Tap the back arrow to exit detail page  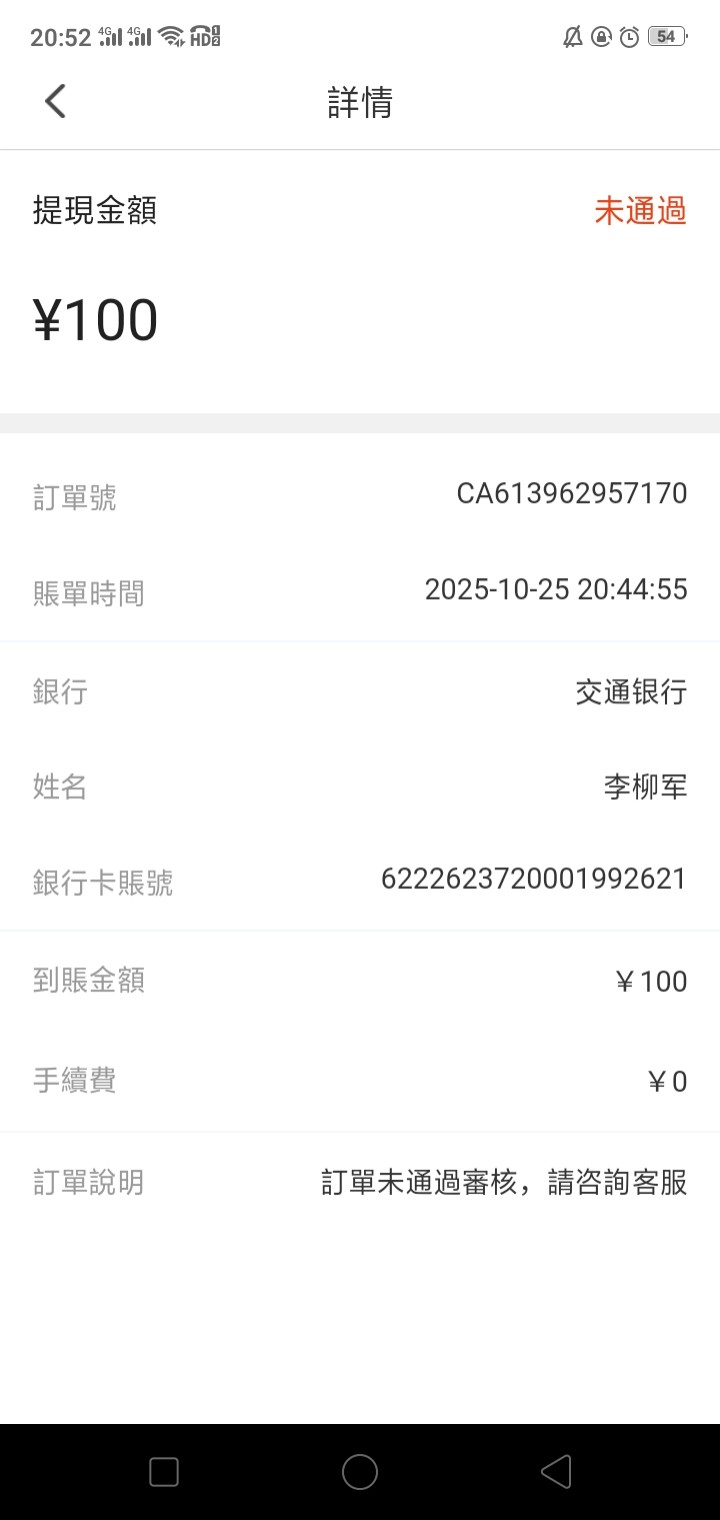pos(55,100)
